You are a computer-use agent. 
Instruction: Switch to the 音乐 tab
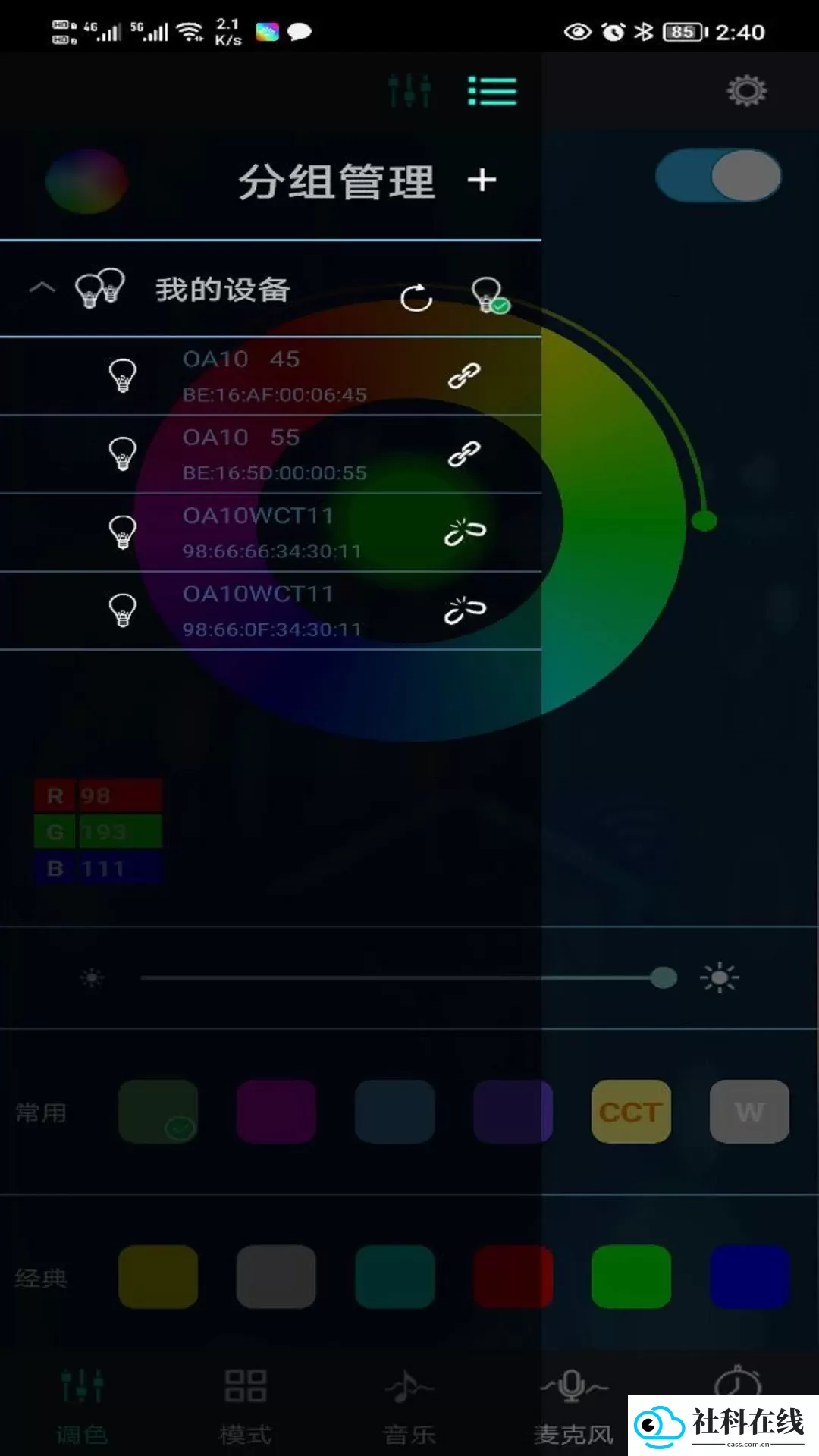pyautogui.click(x=409, y=1407)
